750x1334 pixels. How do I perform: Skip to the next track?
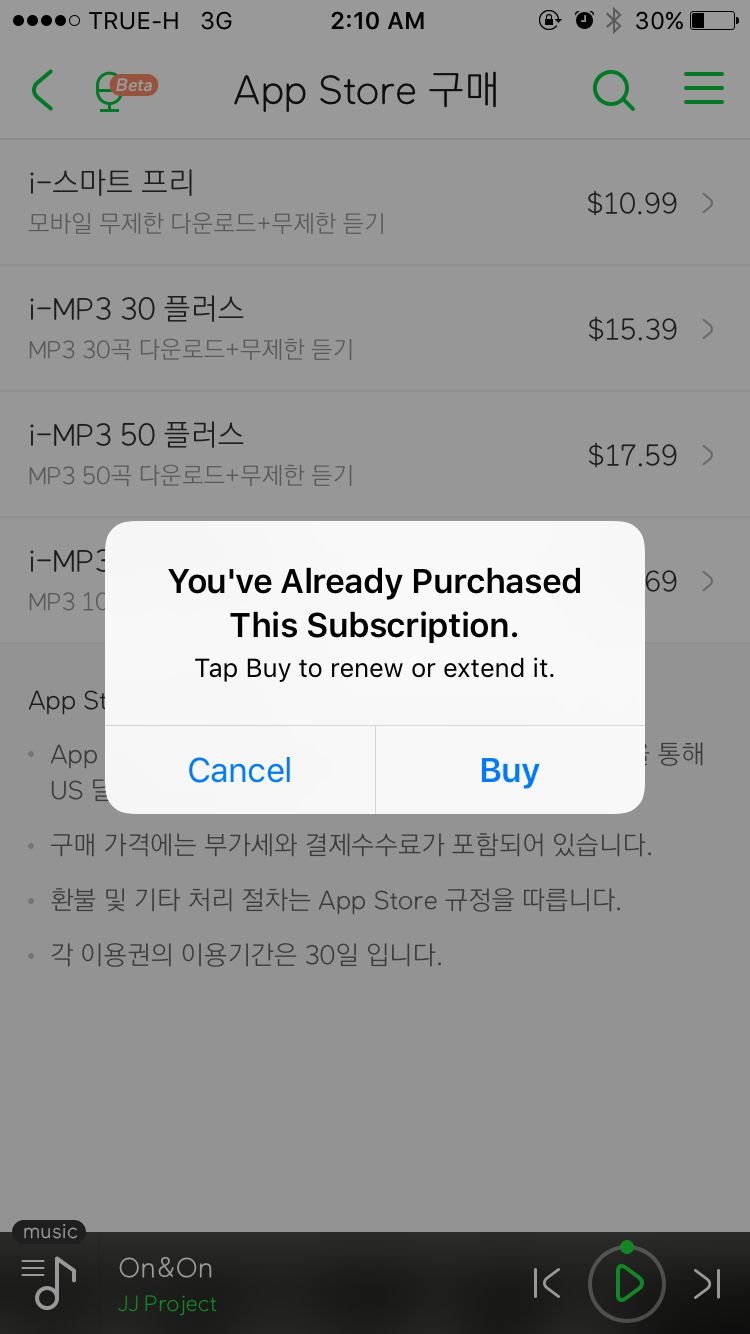pos(707,1283)
